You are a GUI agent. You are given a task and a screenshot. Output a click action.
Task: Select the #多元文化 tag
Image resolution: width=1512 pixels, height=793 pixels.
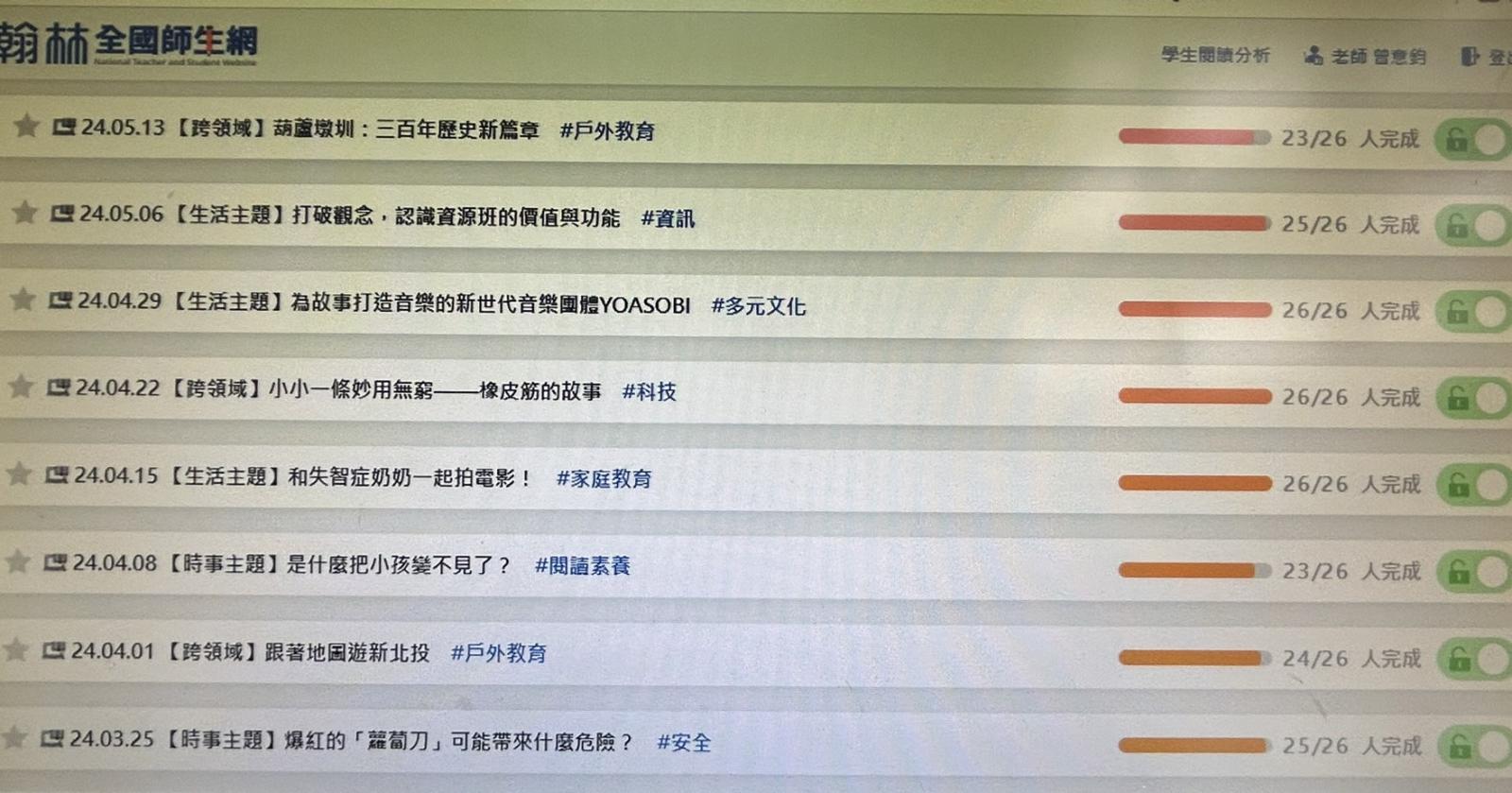click(758, 306)
